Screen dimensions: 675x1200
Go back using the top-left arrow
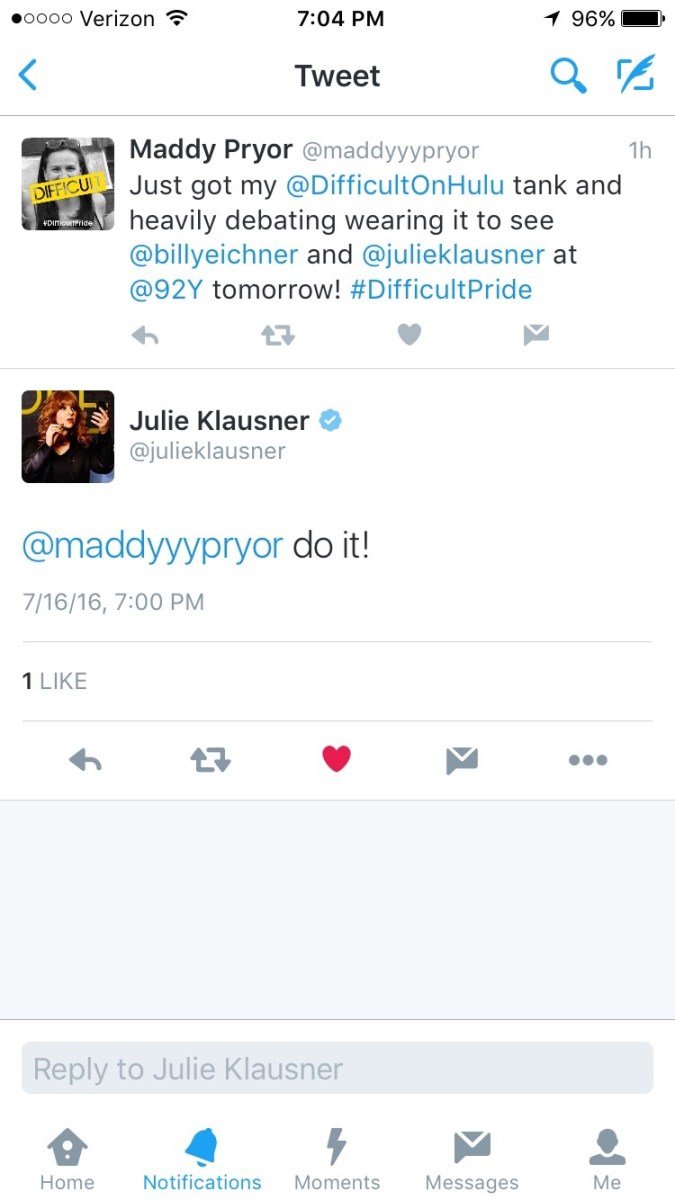pyautogui.click(x=28, y=75)
